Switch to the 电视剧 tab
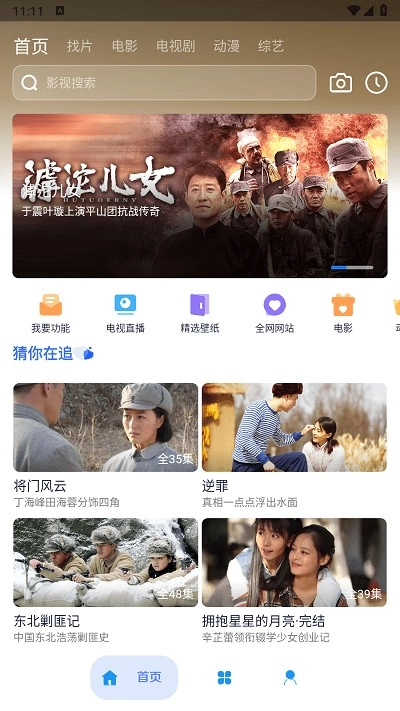This screenshot has width=400, height=711. point(176,46)
